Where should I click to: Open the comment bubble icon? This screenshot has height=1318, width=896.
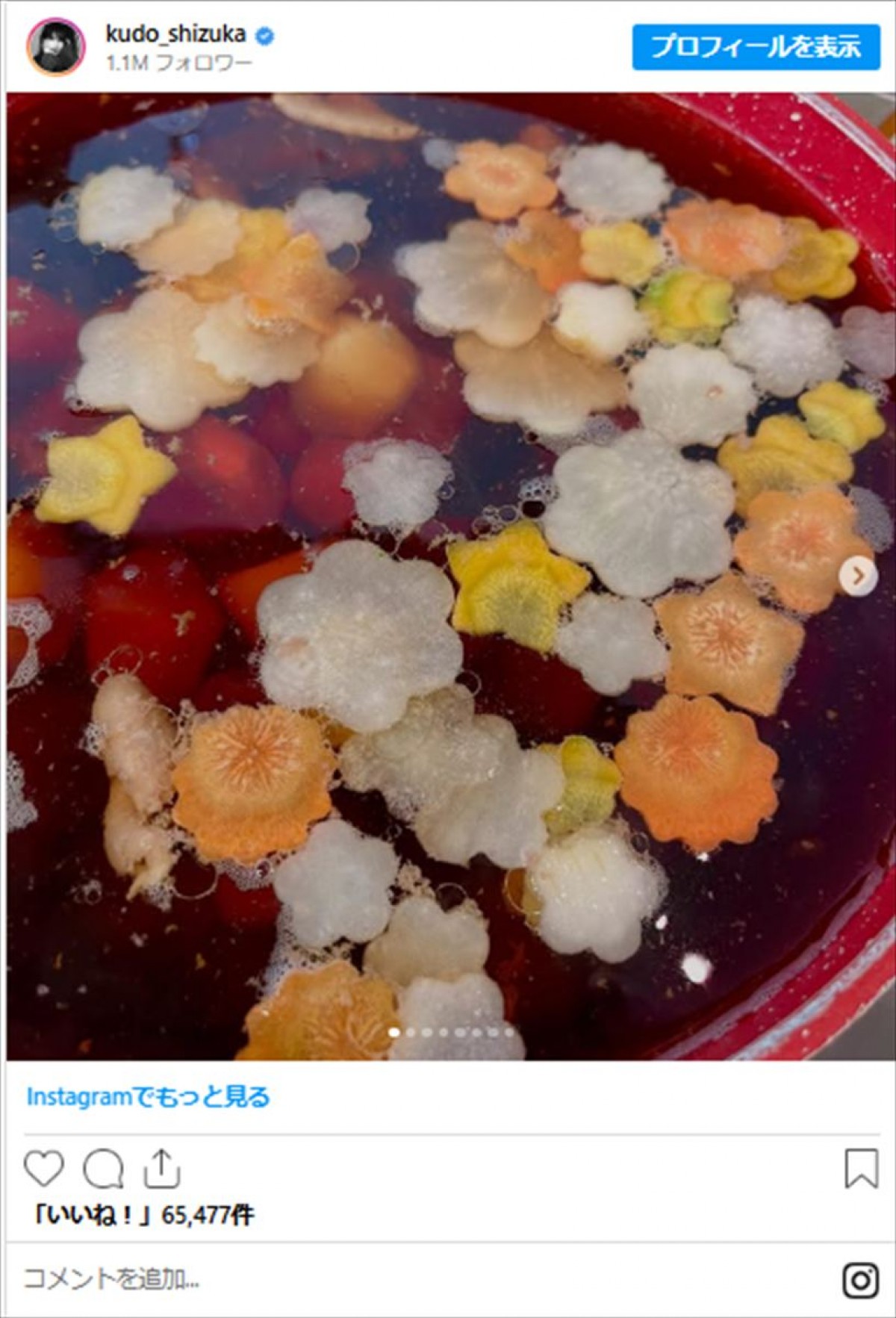[103, 1169]
